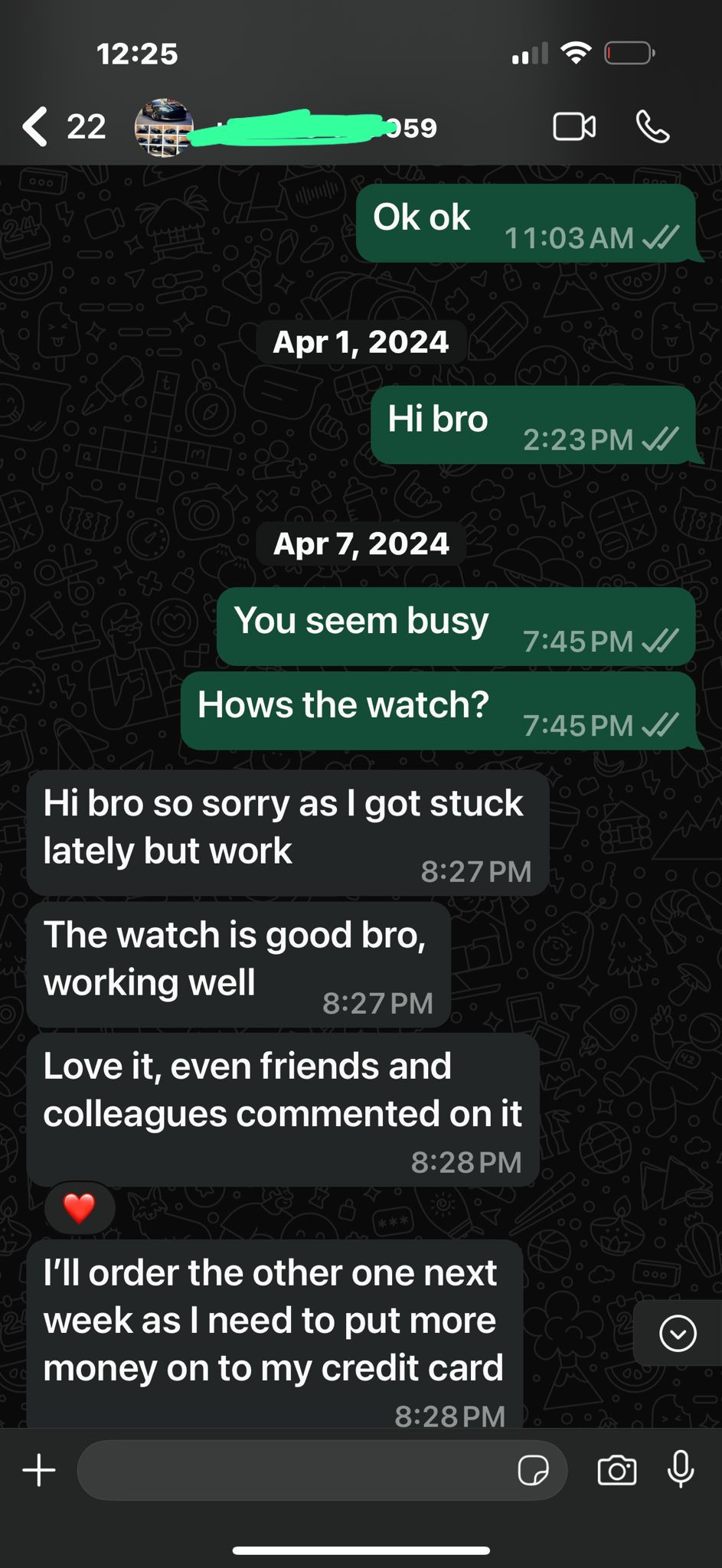Viewport: 722px width, 1568px height.
Task: Open the sticker picker
Action: click(x=533, y=1470)
